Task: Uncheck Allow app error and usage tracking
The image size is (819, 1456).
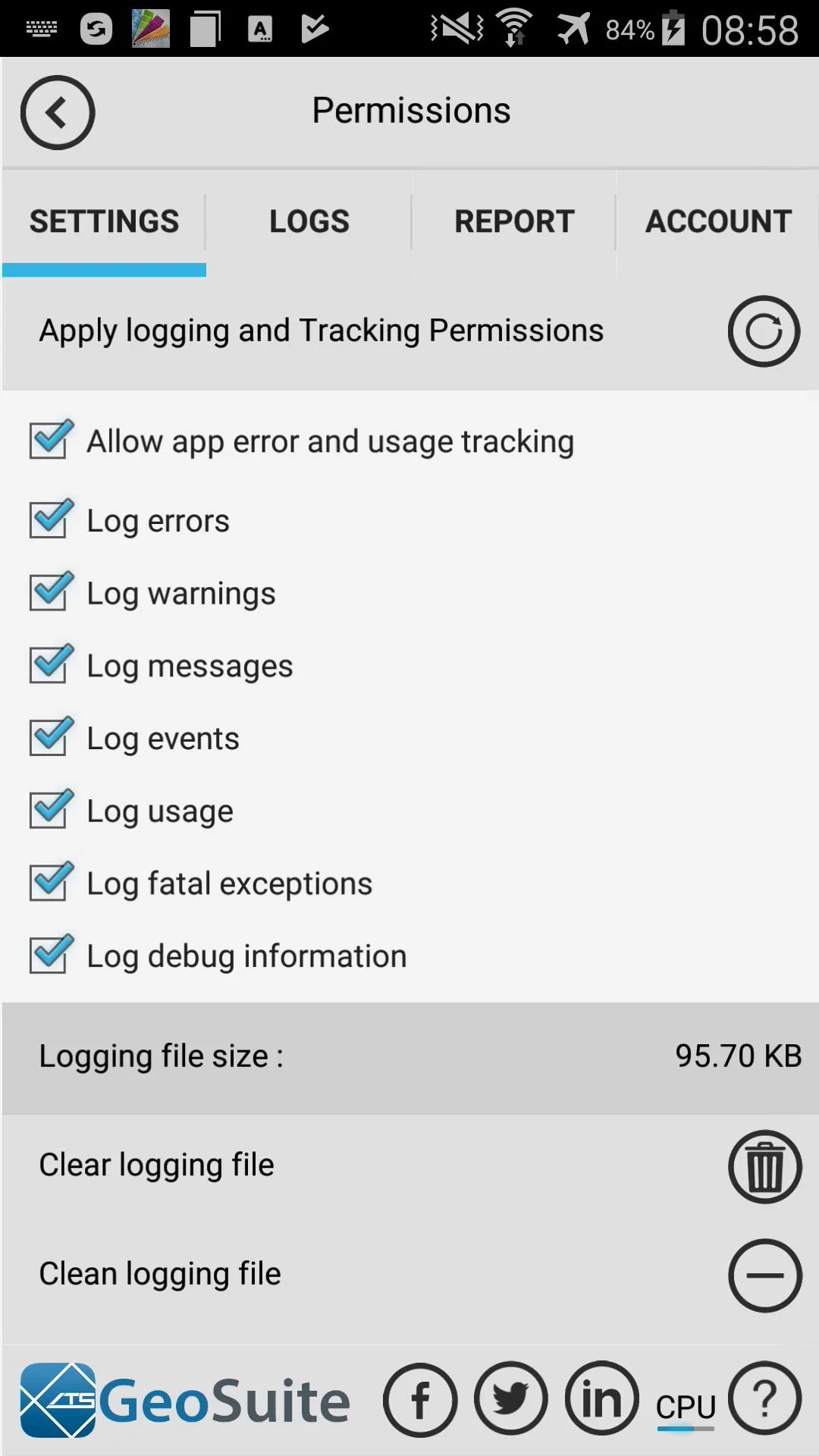Action: click(52, 440)
